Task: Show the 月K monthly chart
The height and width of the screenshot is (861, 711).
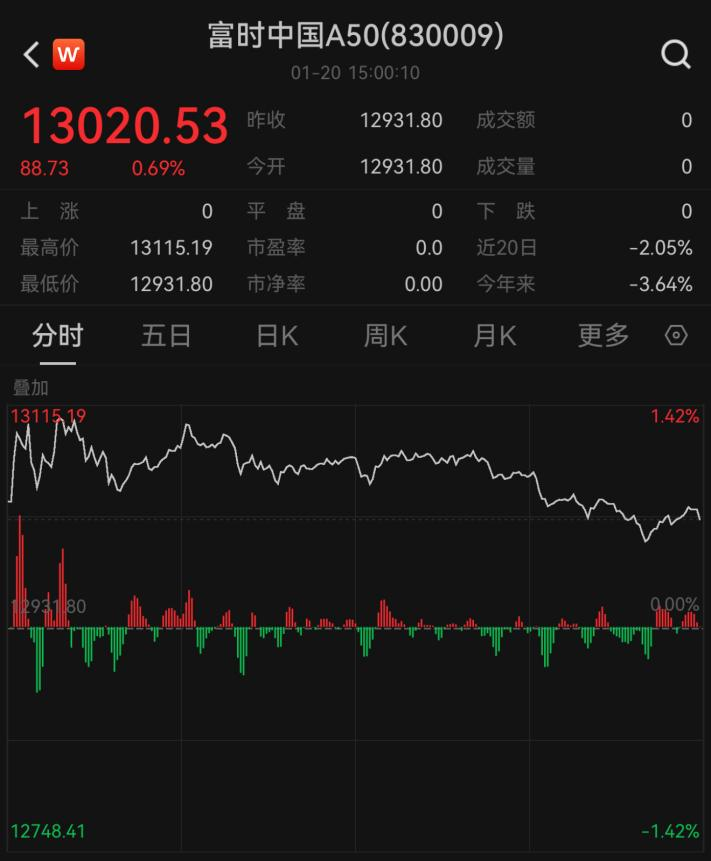Action: pos(494,336)
